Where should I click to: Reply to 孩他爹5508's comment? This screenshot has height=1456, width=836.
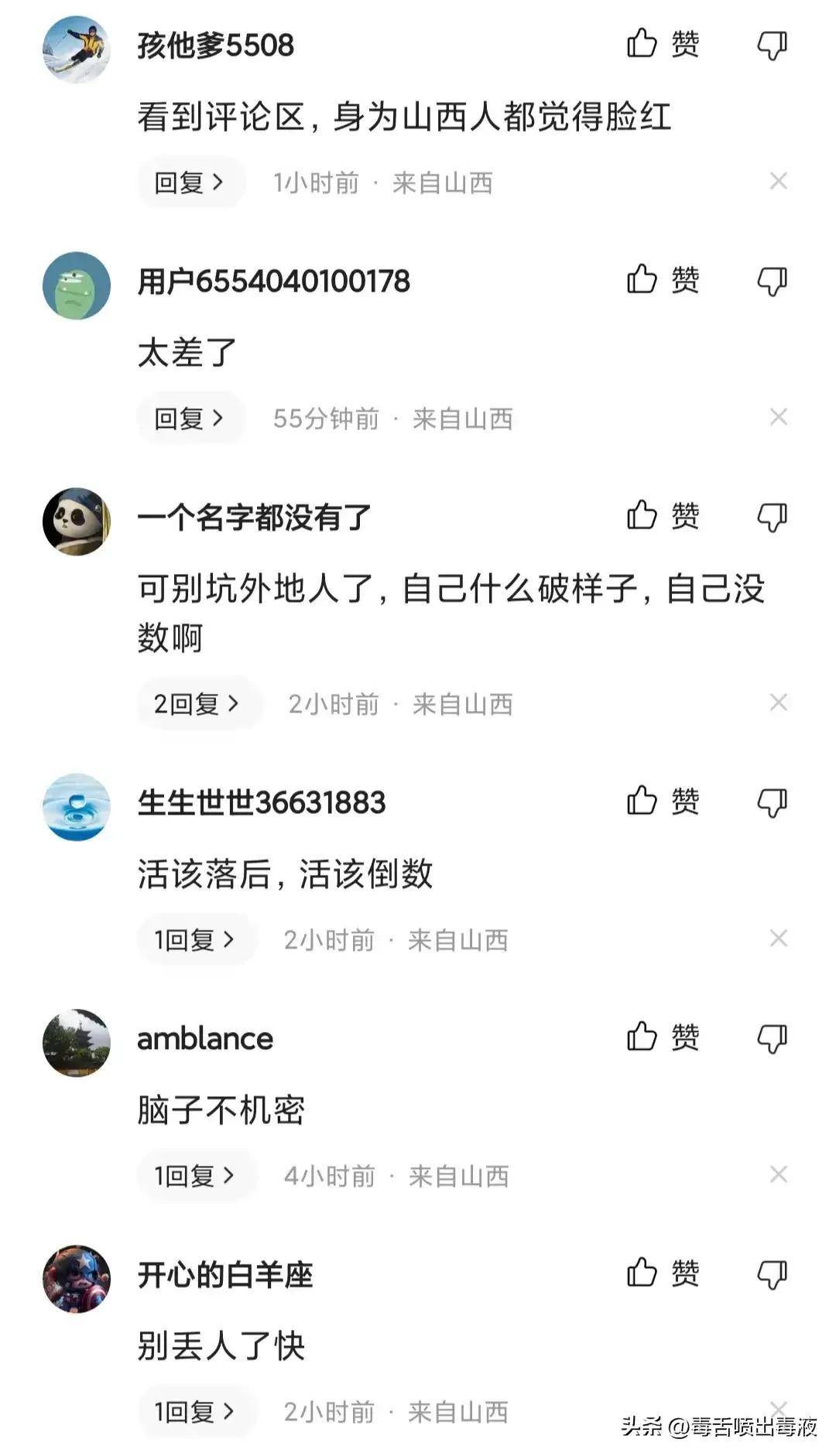coord(190,183)
